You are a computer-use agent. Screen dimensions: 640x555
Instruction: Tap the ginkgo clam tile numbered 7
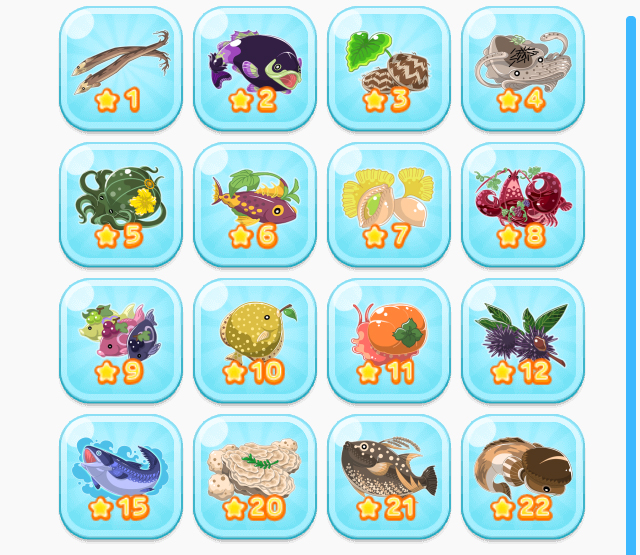point(389,204)
